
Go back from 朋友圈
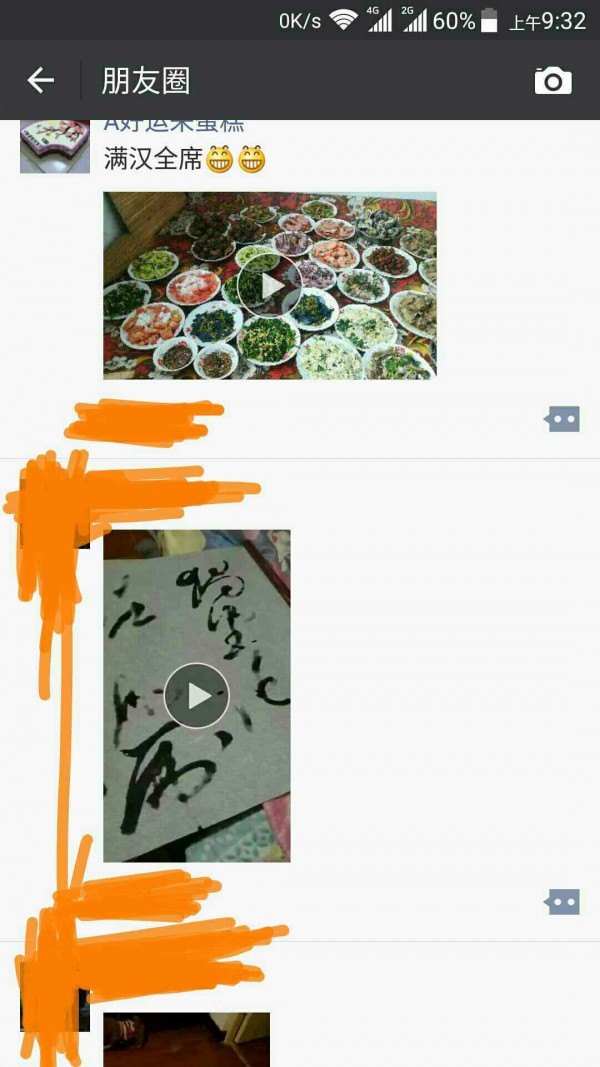tap(40, 81)
